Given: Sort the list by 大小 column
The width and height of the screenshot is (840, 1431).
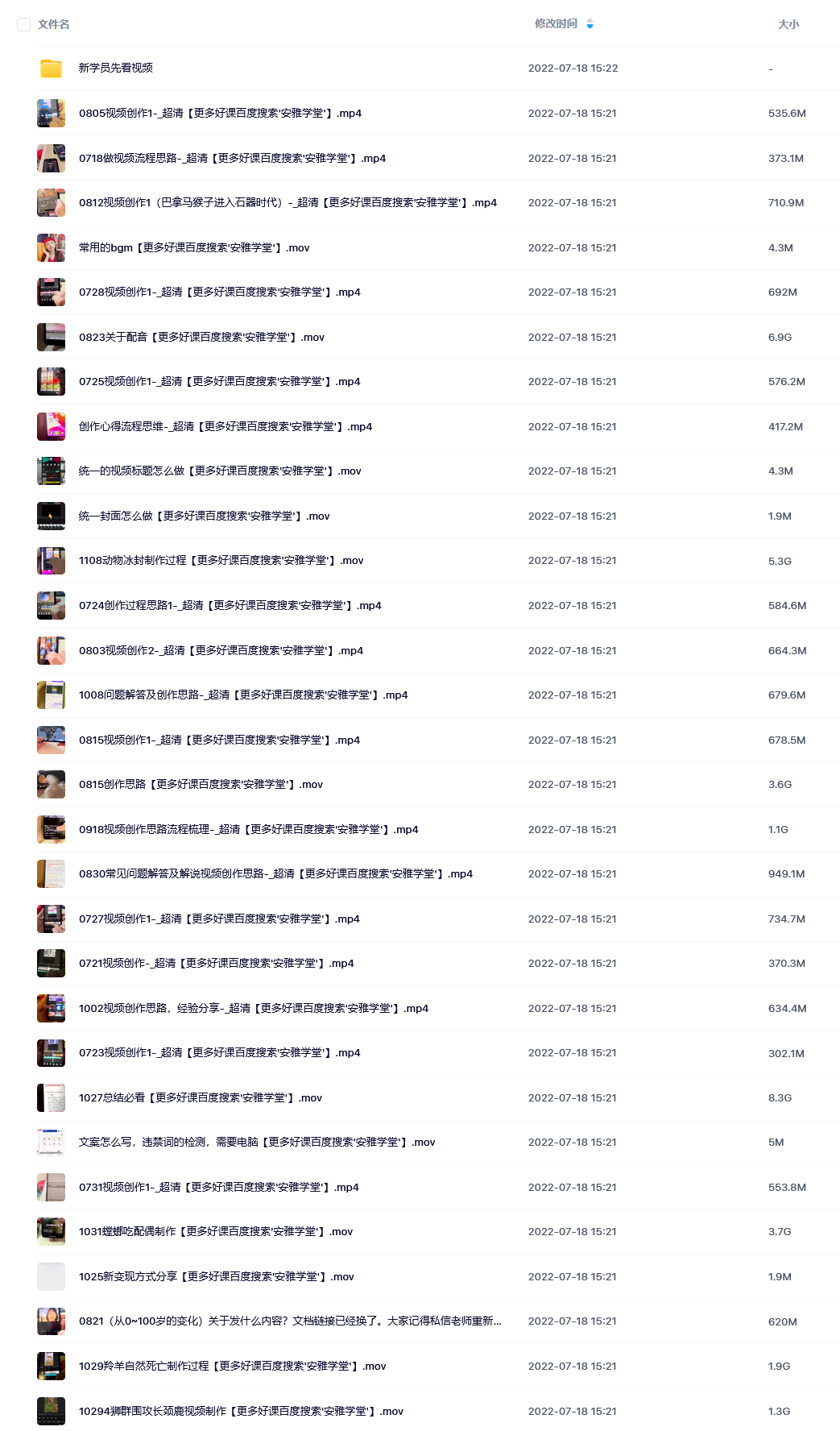Looking at the screenshot, I should [x=788, y=24].
